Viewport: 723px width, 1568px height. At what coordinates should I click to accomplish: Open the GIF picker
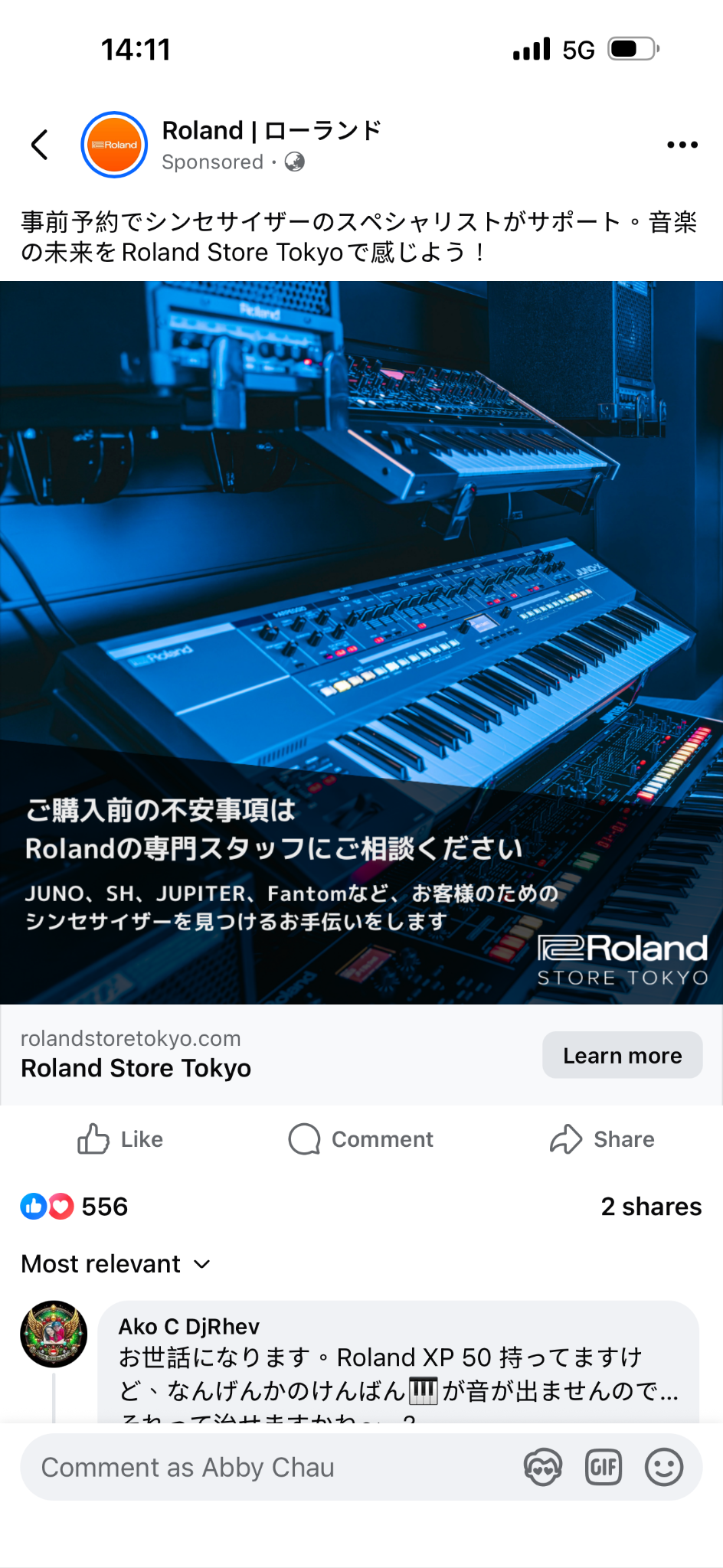[x=604, y=1467]
